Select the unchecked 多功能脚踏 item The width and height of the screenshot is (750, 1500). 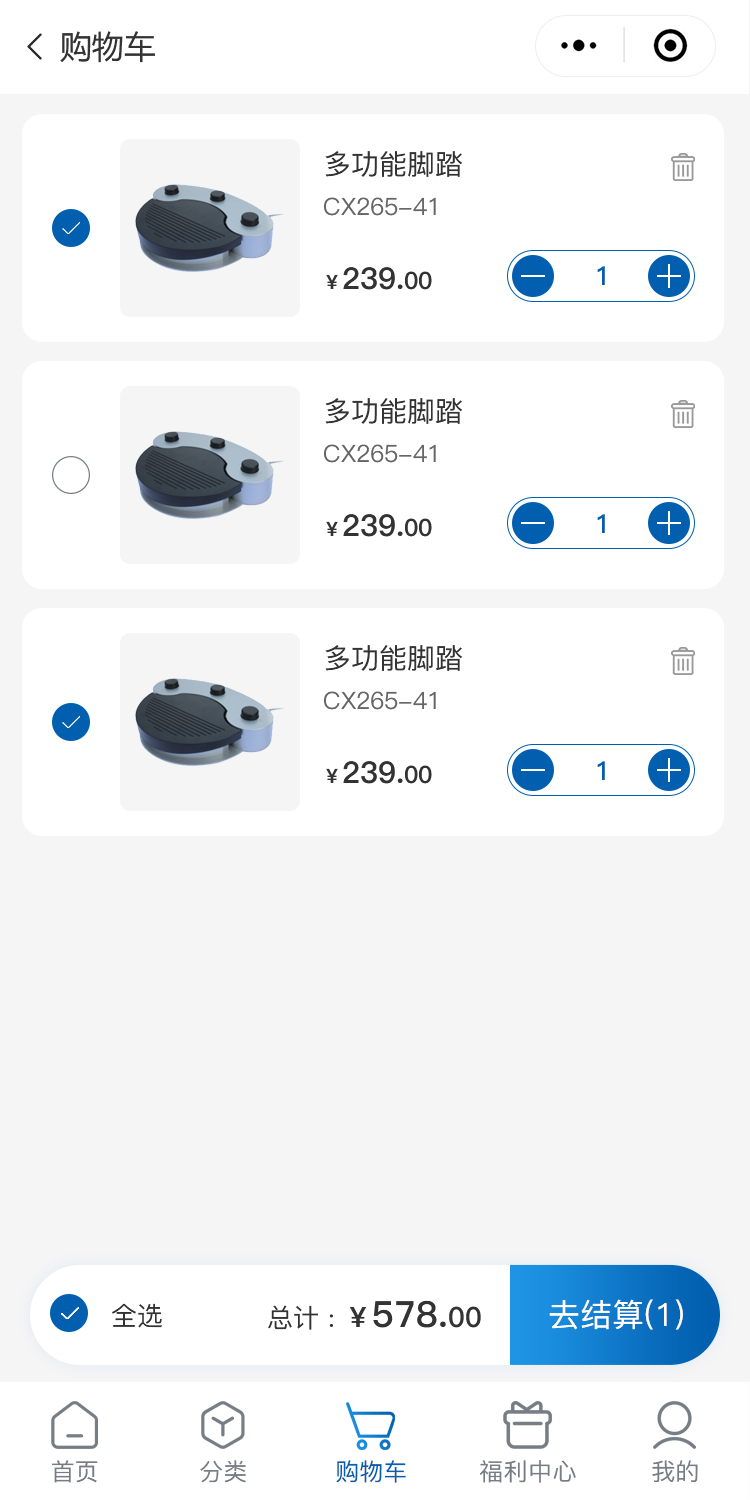(71, 475)
